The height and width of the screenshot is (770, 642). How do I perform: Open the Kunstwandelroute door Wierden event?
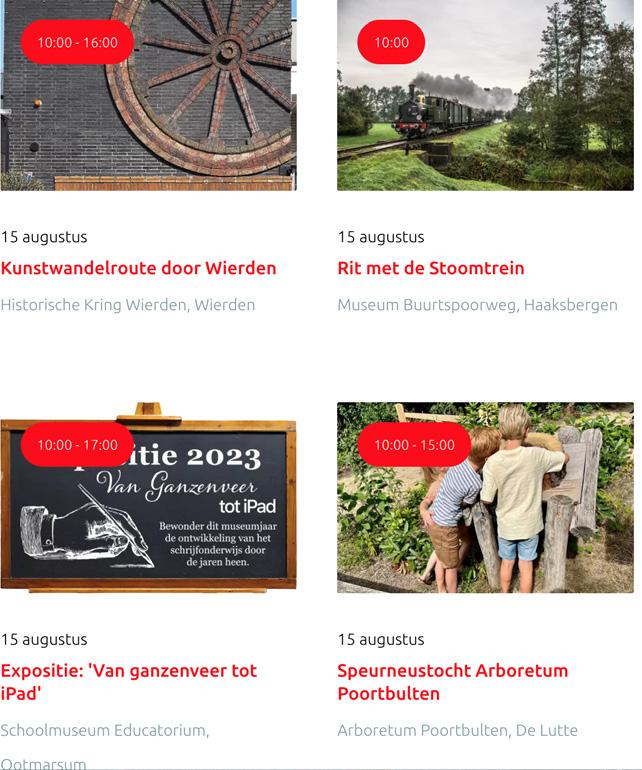pos(138,268)
